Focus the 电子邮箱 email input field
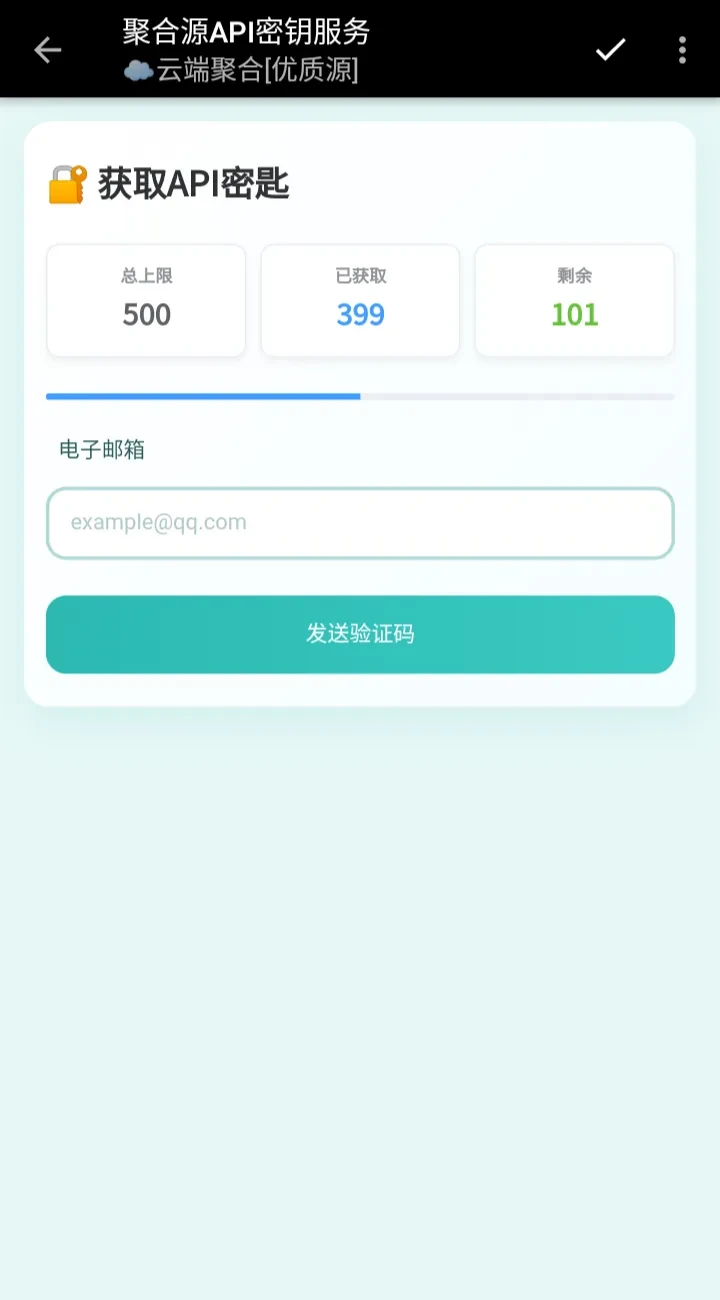Viewport: 720px width, 1300px height. (x=360, y=523)
